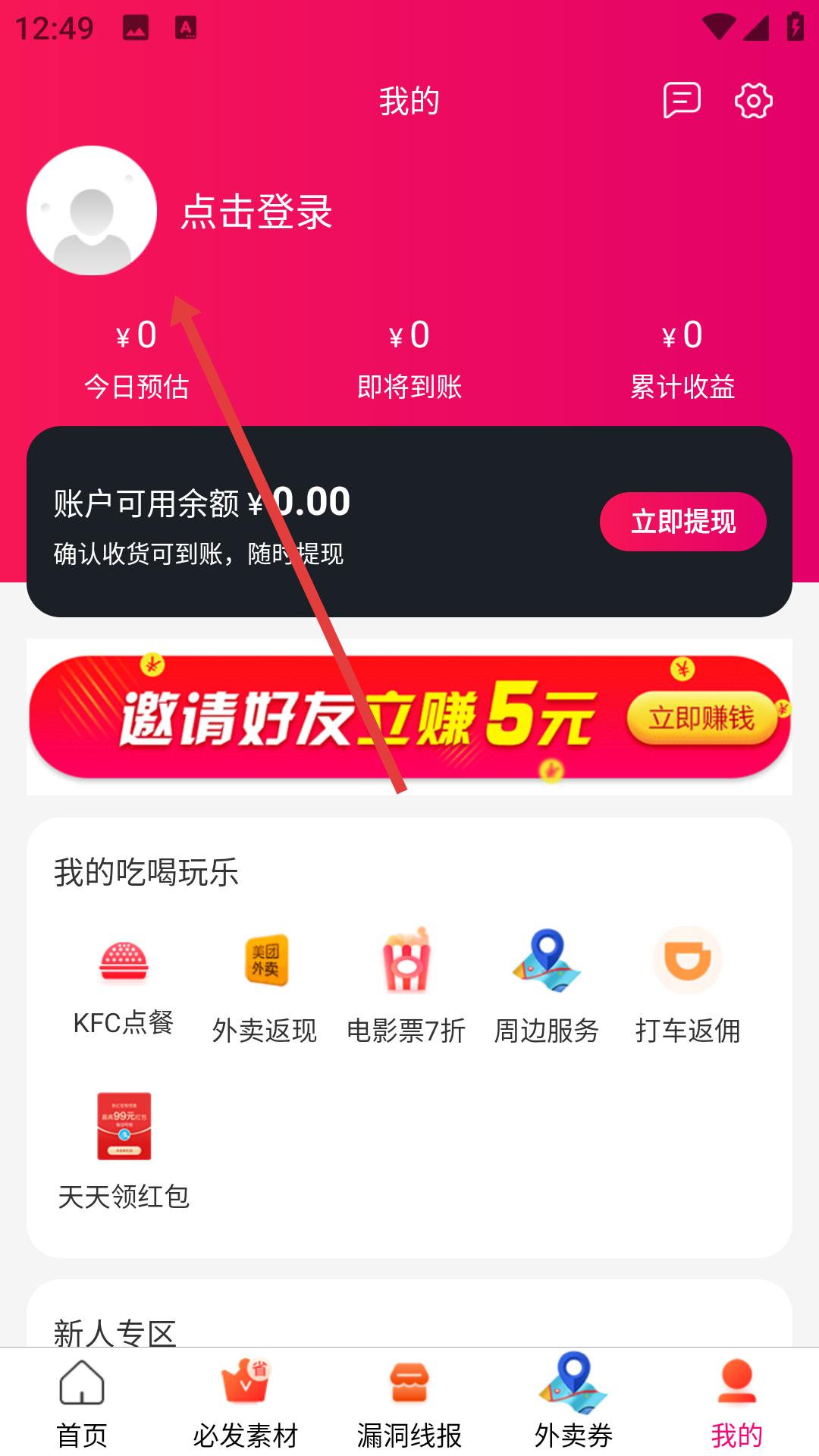The image size is (819, 1456).
Task: Open settings gear icon
Action: coord(753,100)
